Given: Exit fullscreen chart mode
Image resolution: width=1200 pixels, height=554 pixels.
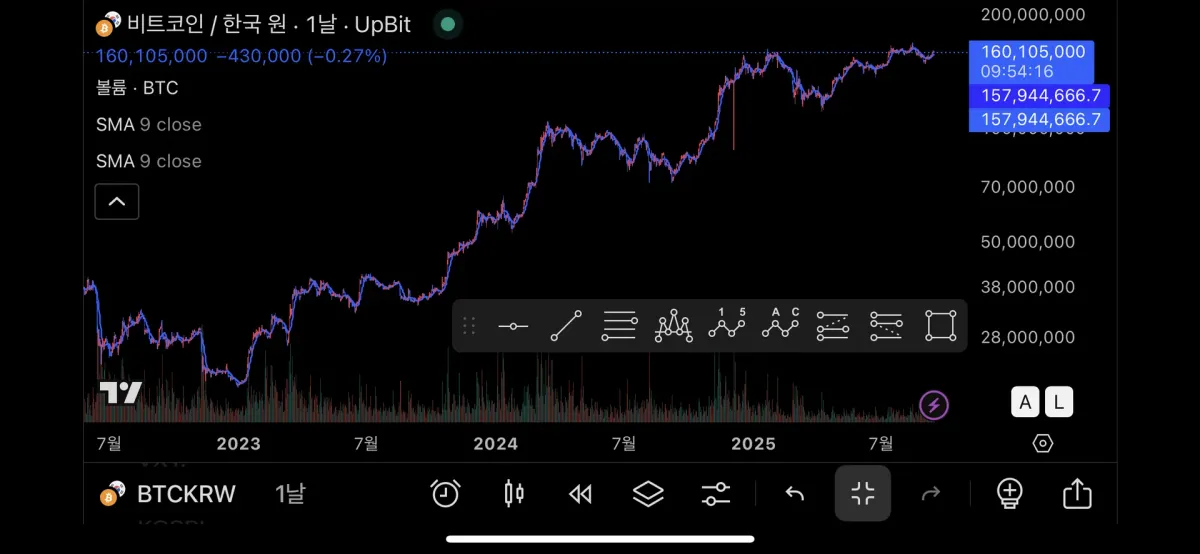Looking at the screenshot, I should click(862, 493).
